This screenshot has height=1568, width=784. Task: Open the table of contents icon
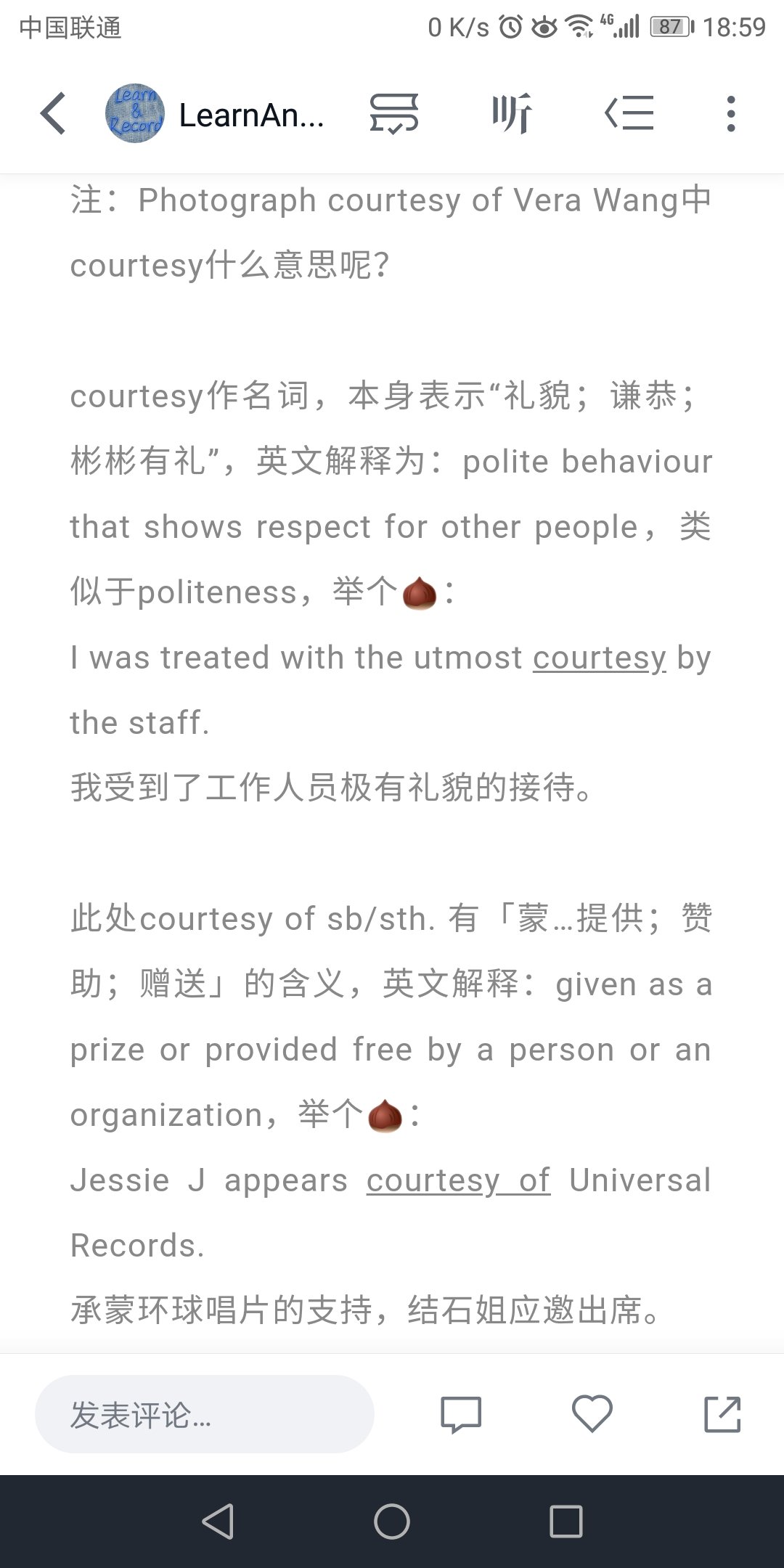(x=629, y=114)
